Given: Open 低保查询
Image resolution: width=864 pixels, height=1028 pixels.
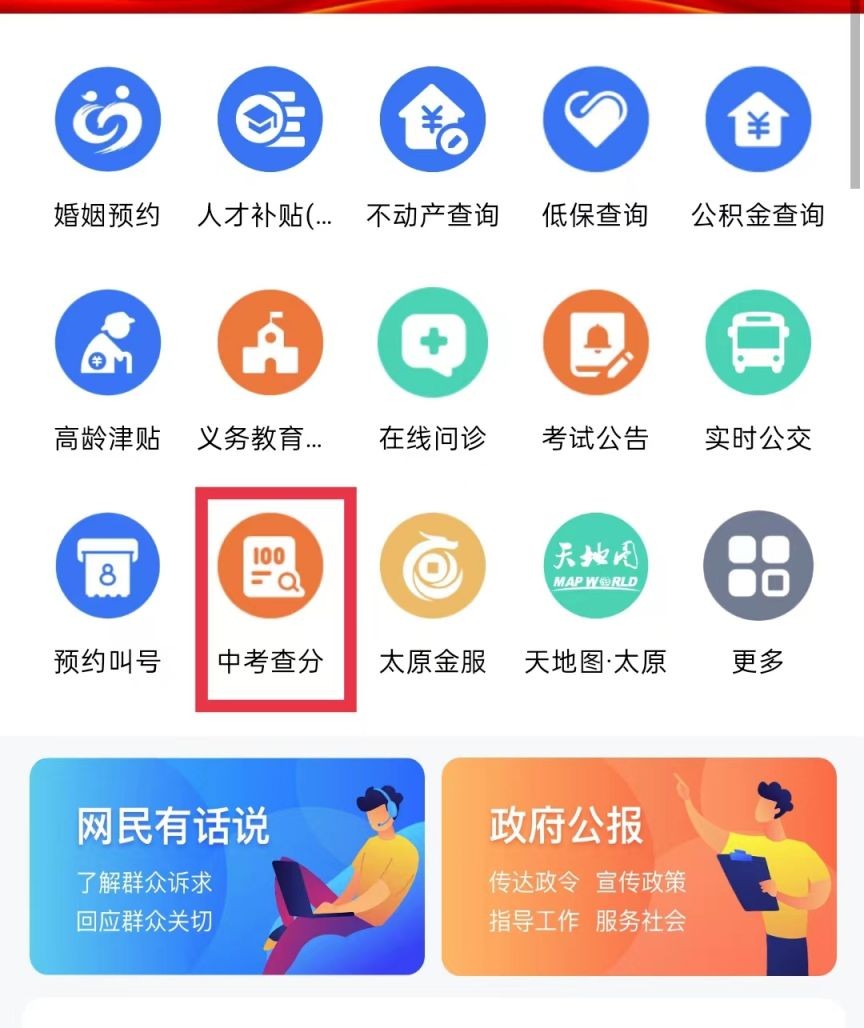Looking at the screenshot, I should pyautogui.click(x=595, y=120).
